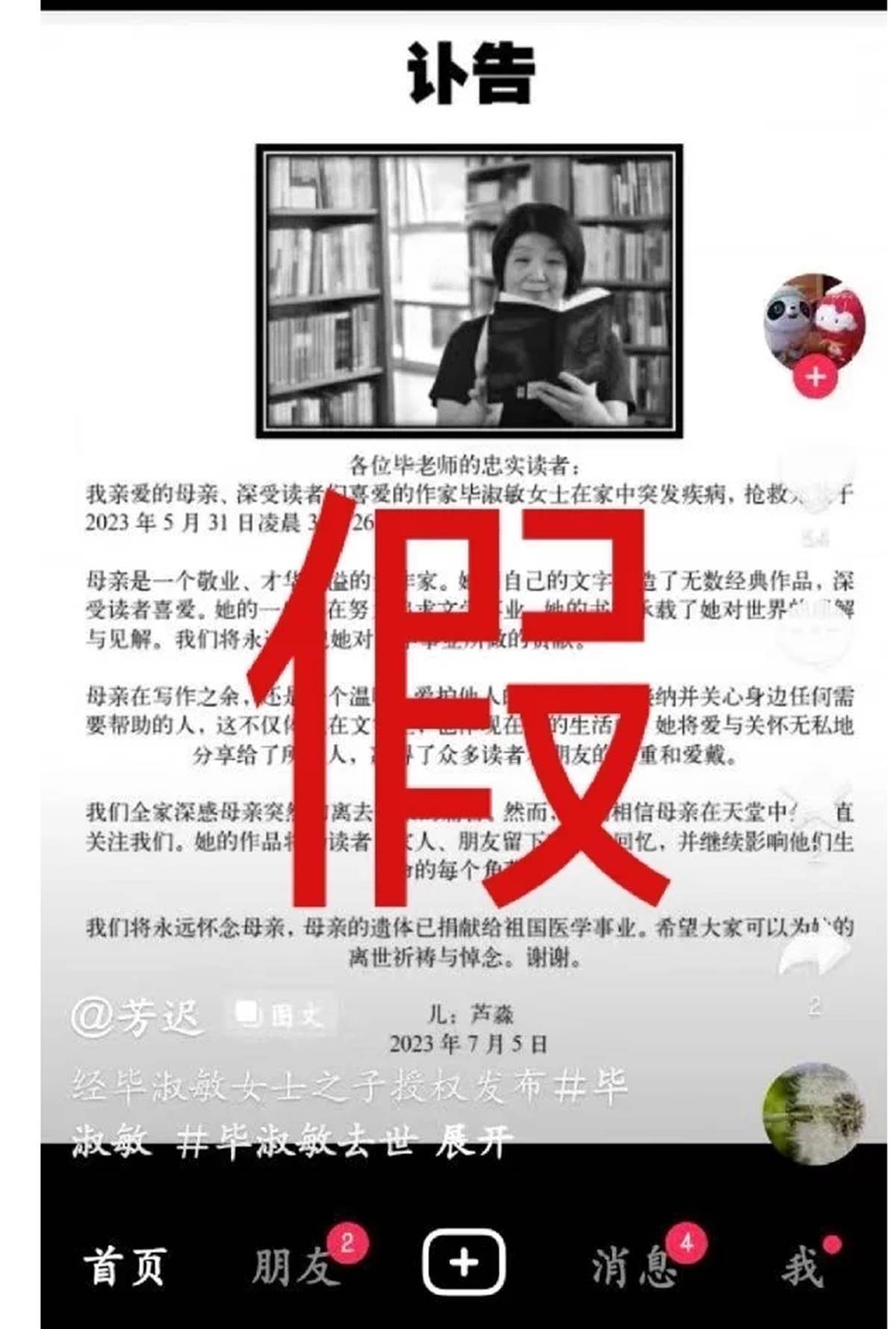Viewport: 896px width, 1329px height.
Task: Open the #毕淑敏去世 hashtag
Action: coord(296,1141)
